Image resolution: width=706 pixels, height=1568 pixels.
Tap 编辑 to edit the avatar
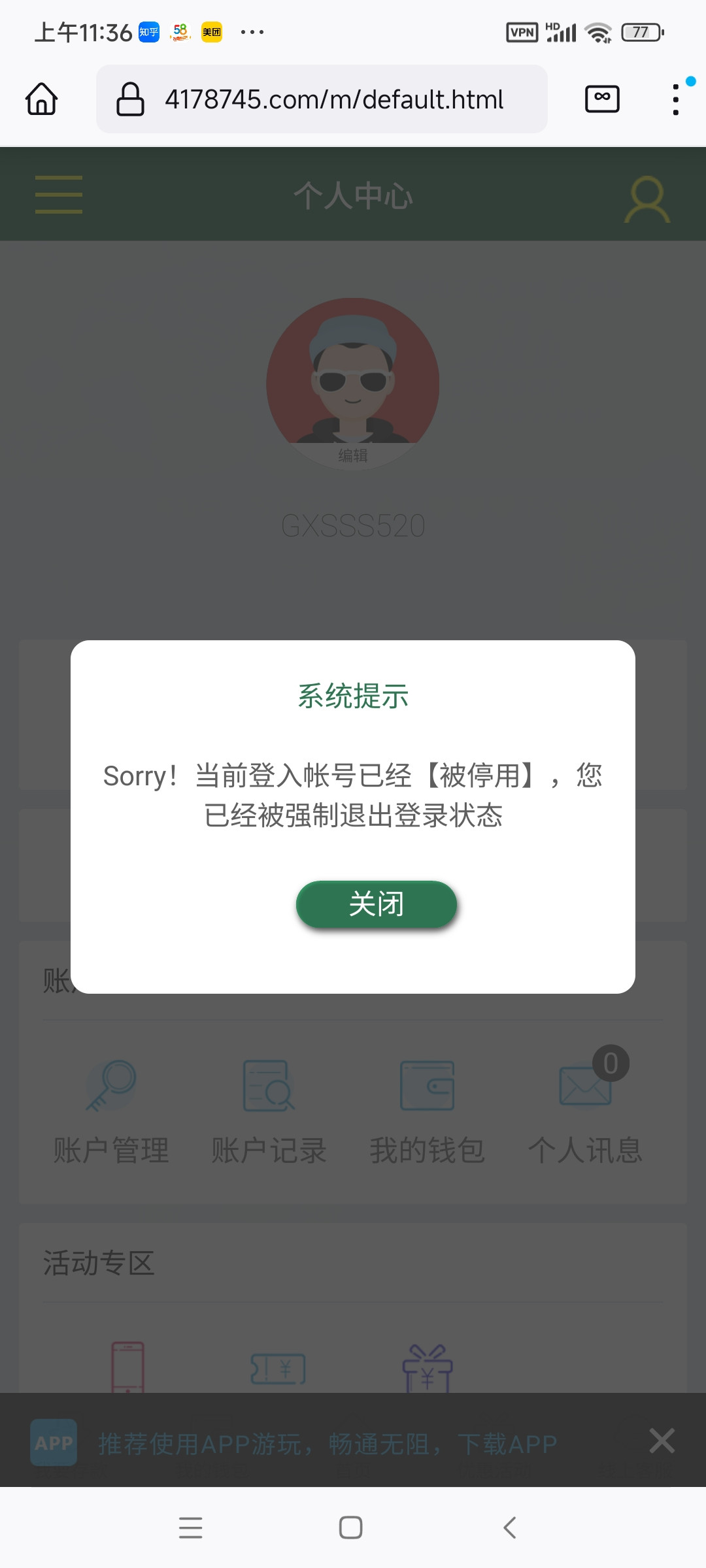(x=352, y=456)
